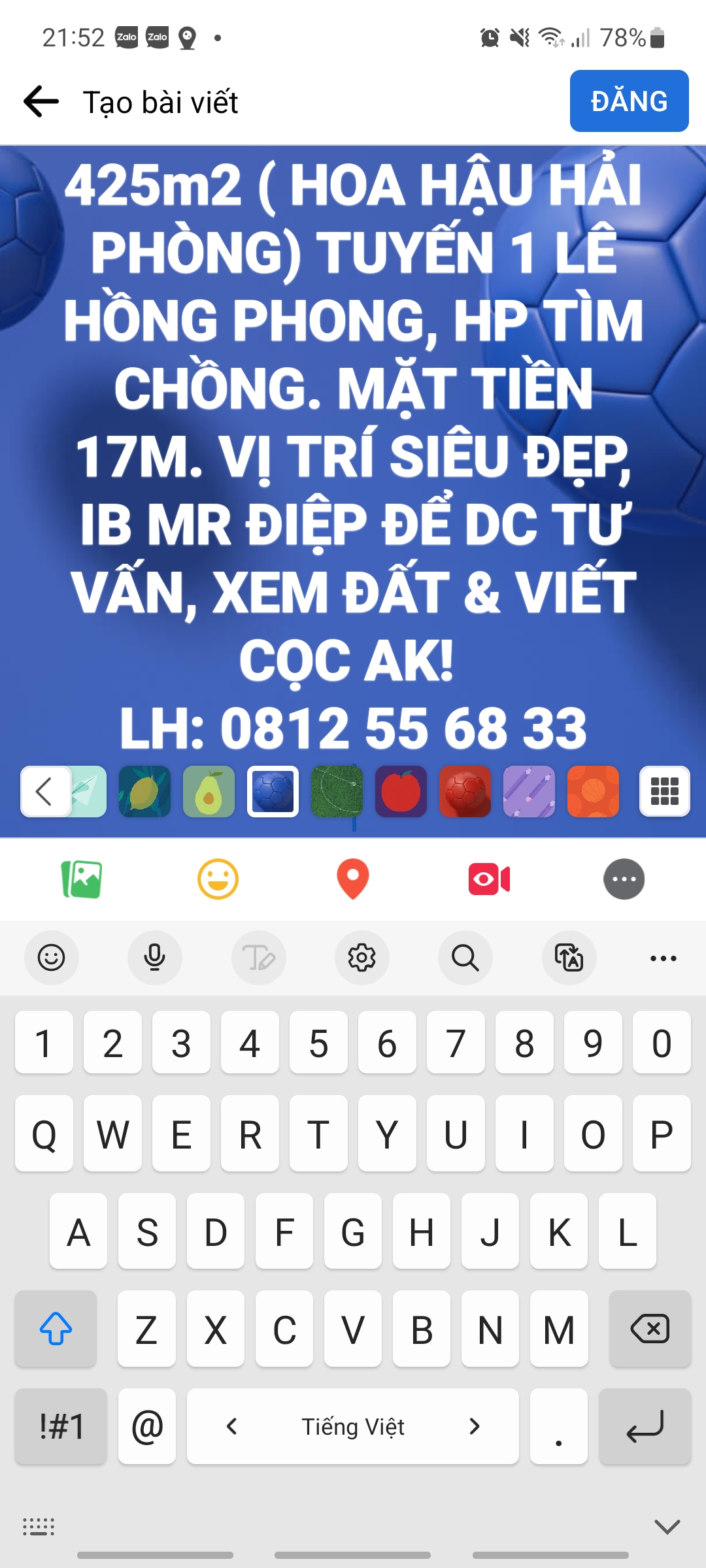
Task: Start voice input using the keyboard microphone
Action: (155, 958)
